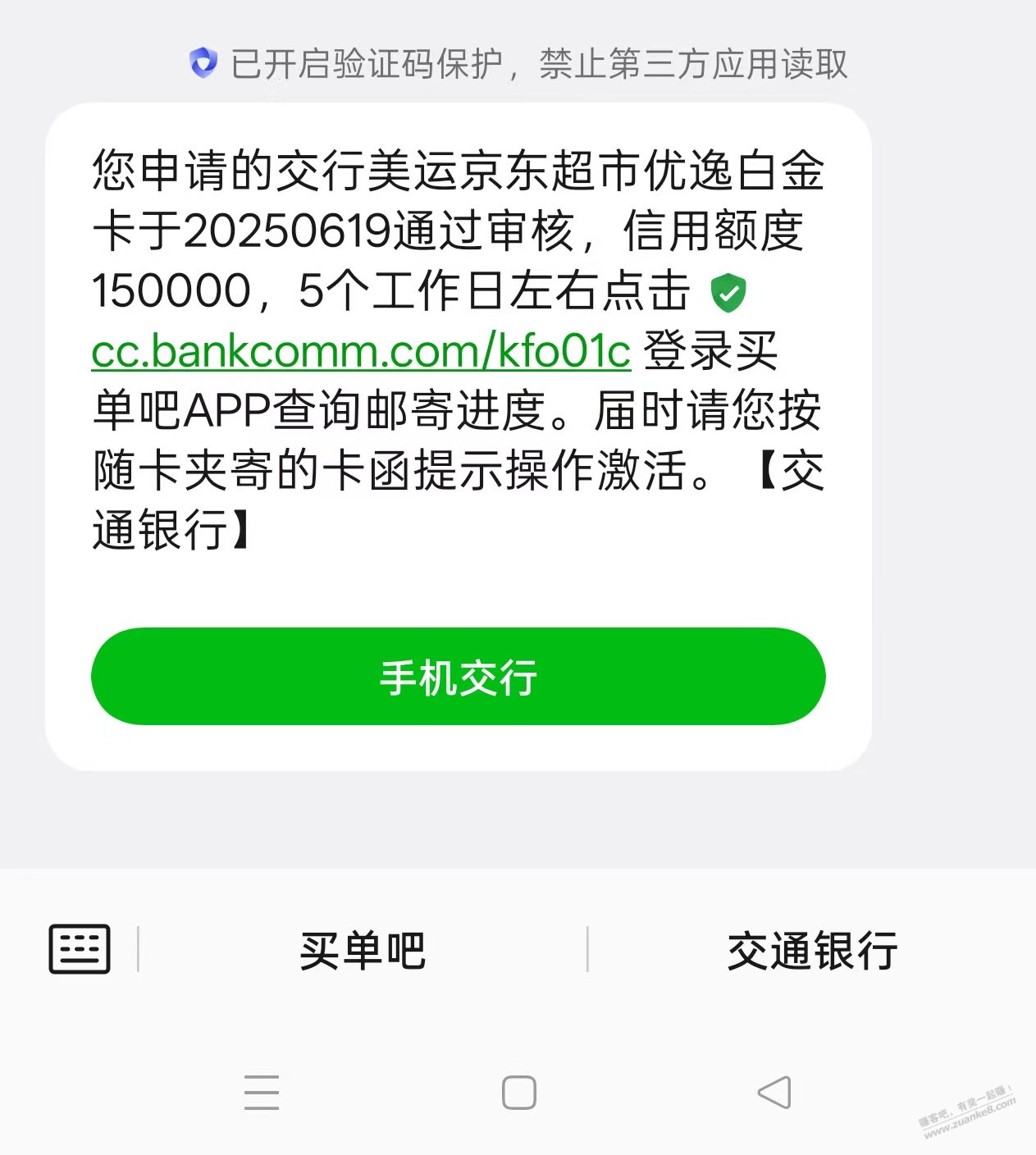Switch to keyboard input mode

click(x=80, y=949)
